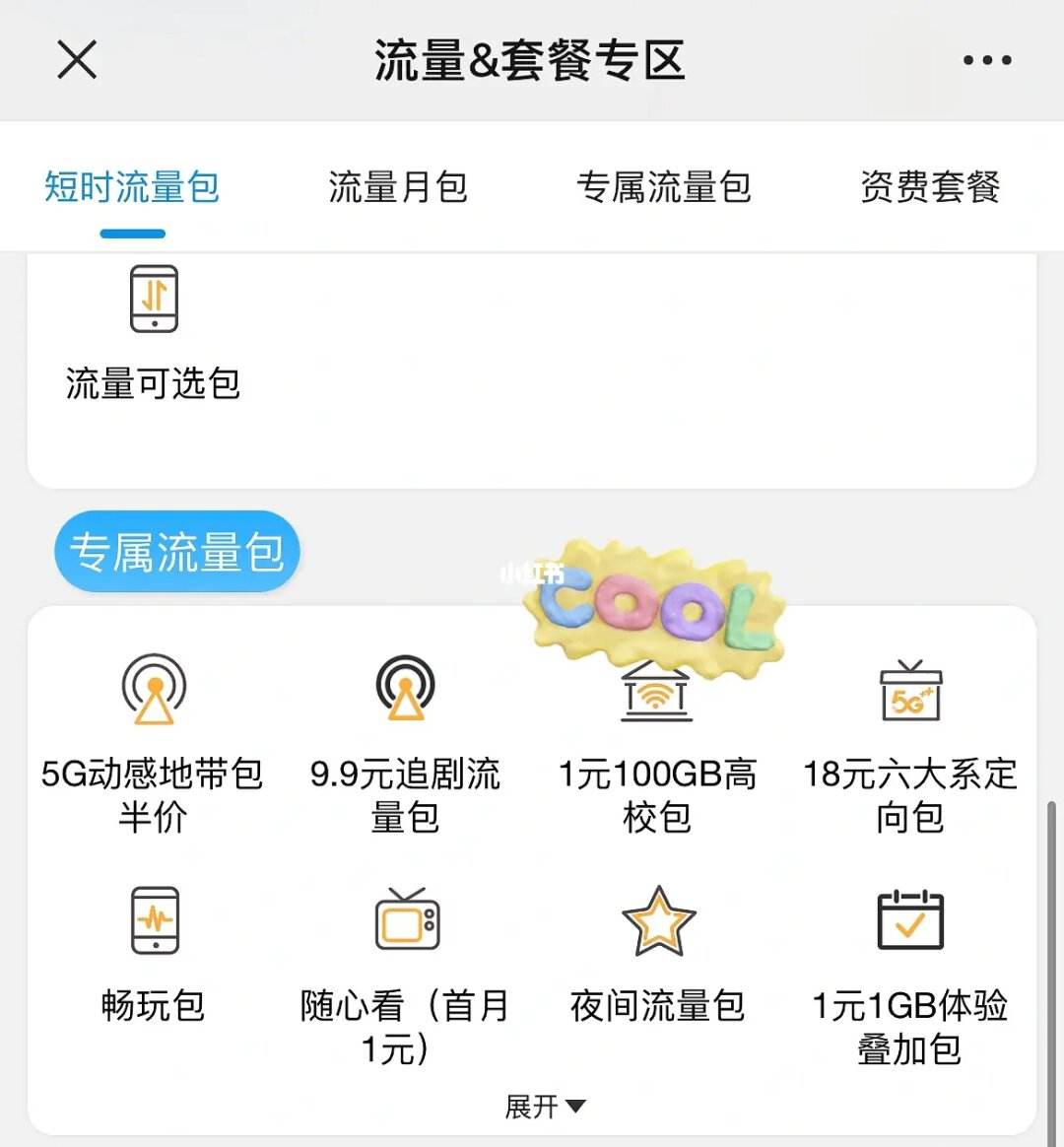Switch to the 资费套餐 tab
The height and width of the screenshot is (1147, 1064).
click(931, 187)
